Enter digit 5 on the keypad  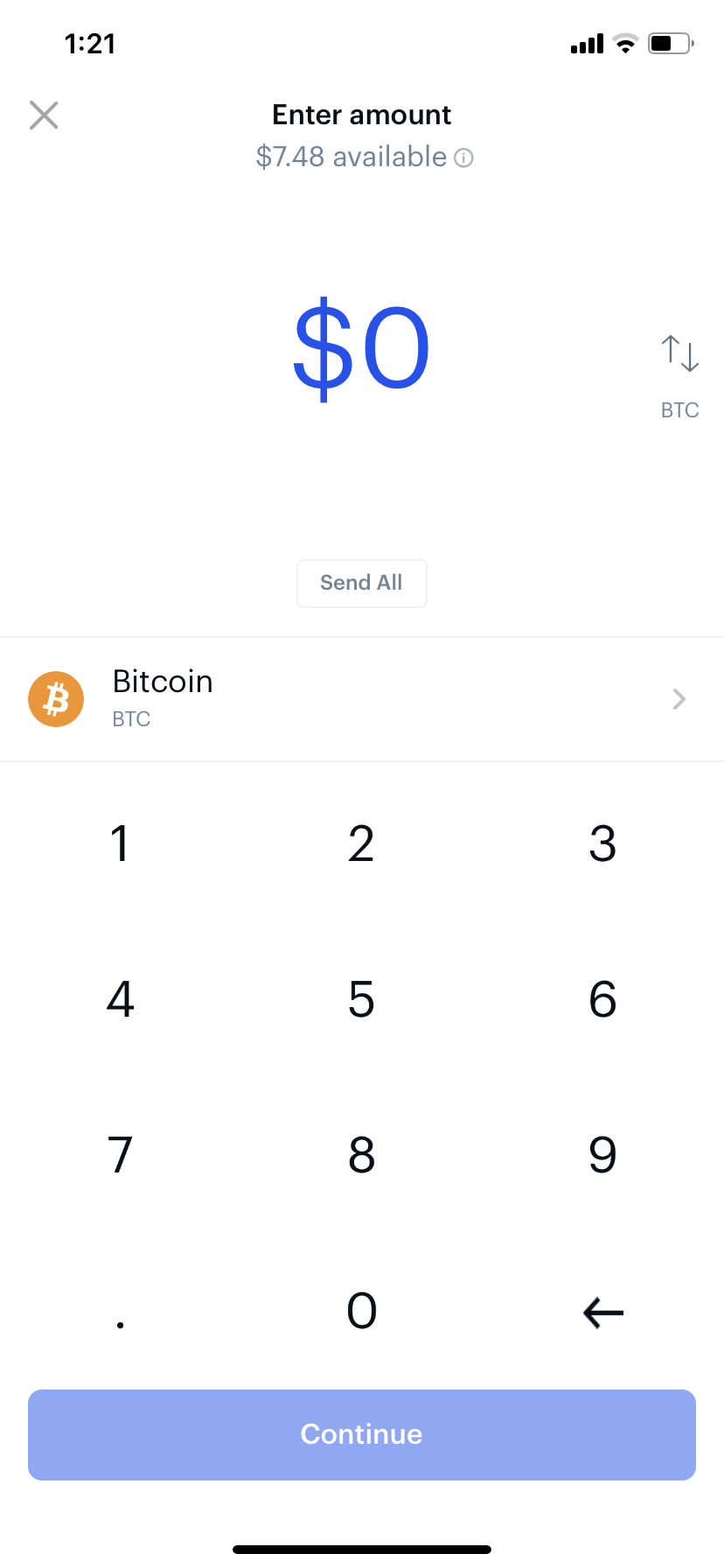point(361,999)
